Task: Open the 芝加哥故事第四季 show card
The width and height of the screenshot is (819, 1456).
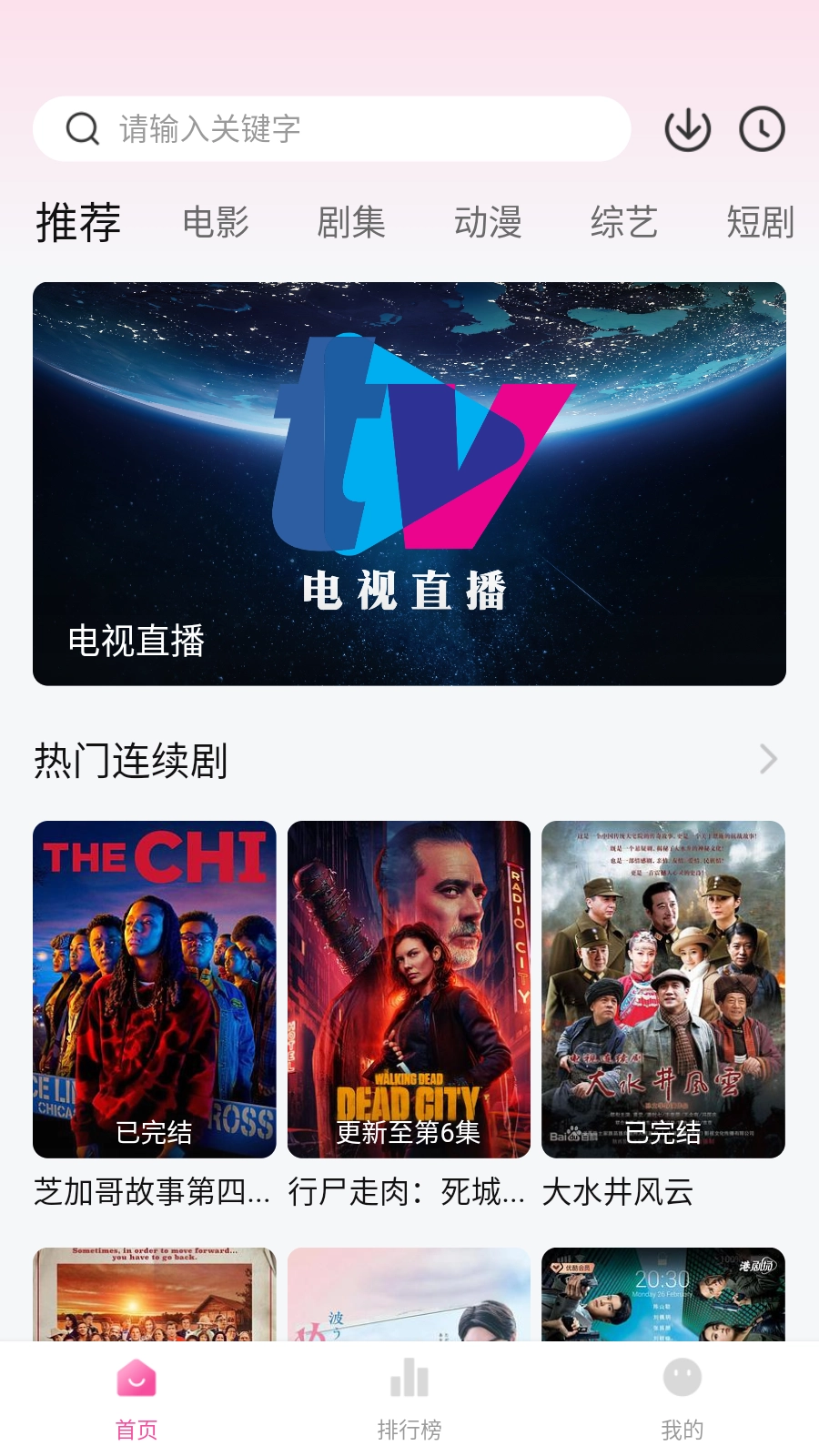Action: click(155, 989)
